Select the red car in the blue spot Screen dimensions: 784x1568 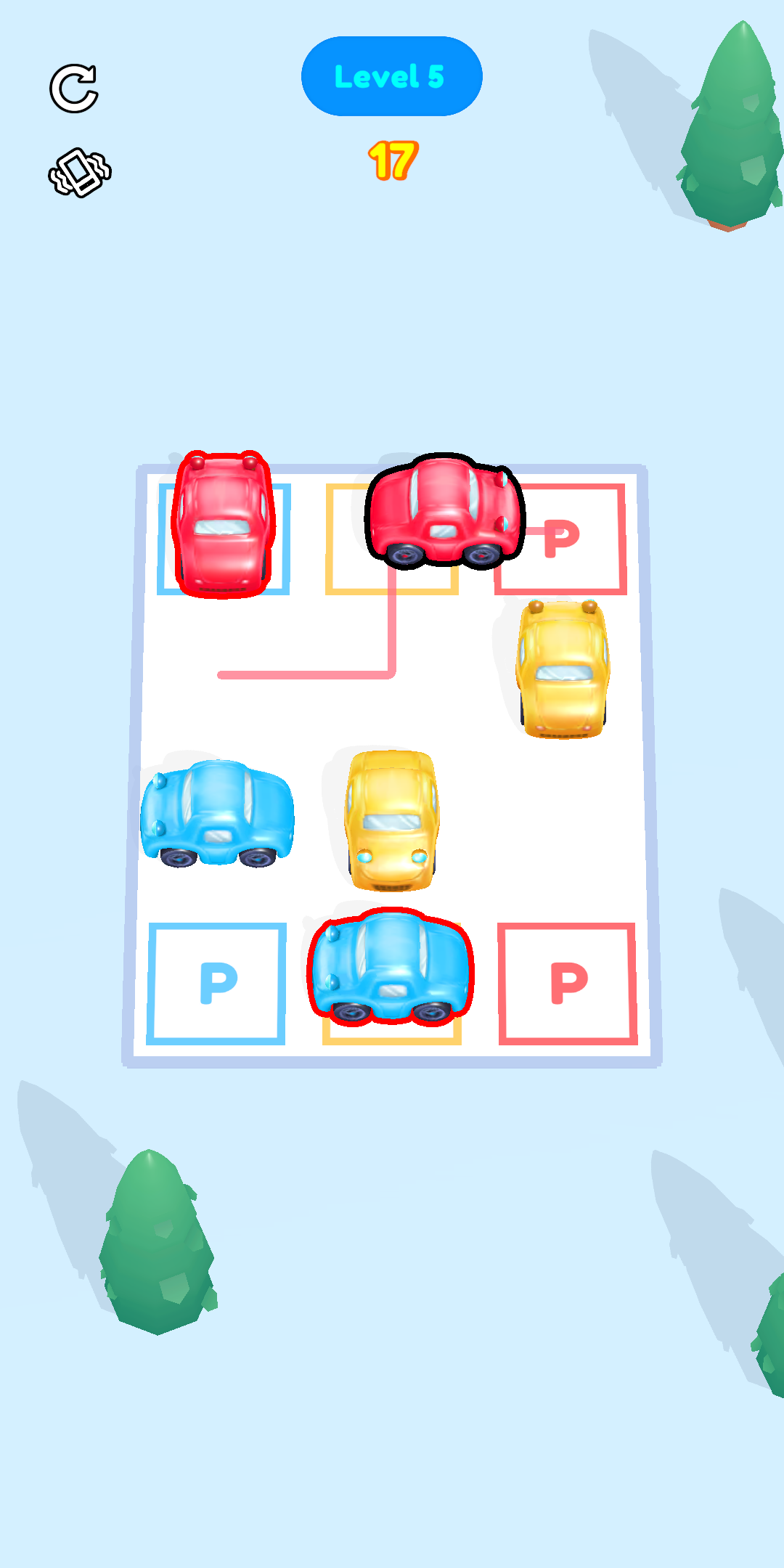click(x=224, y=526)
